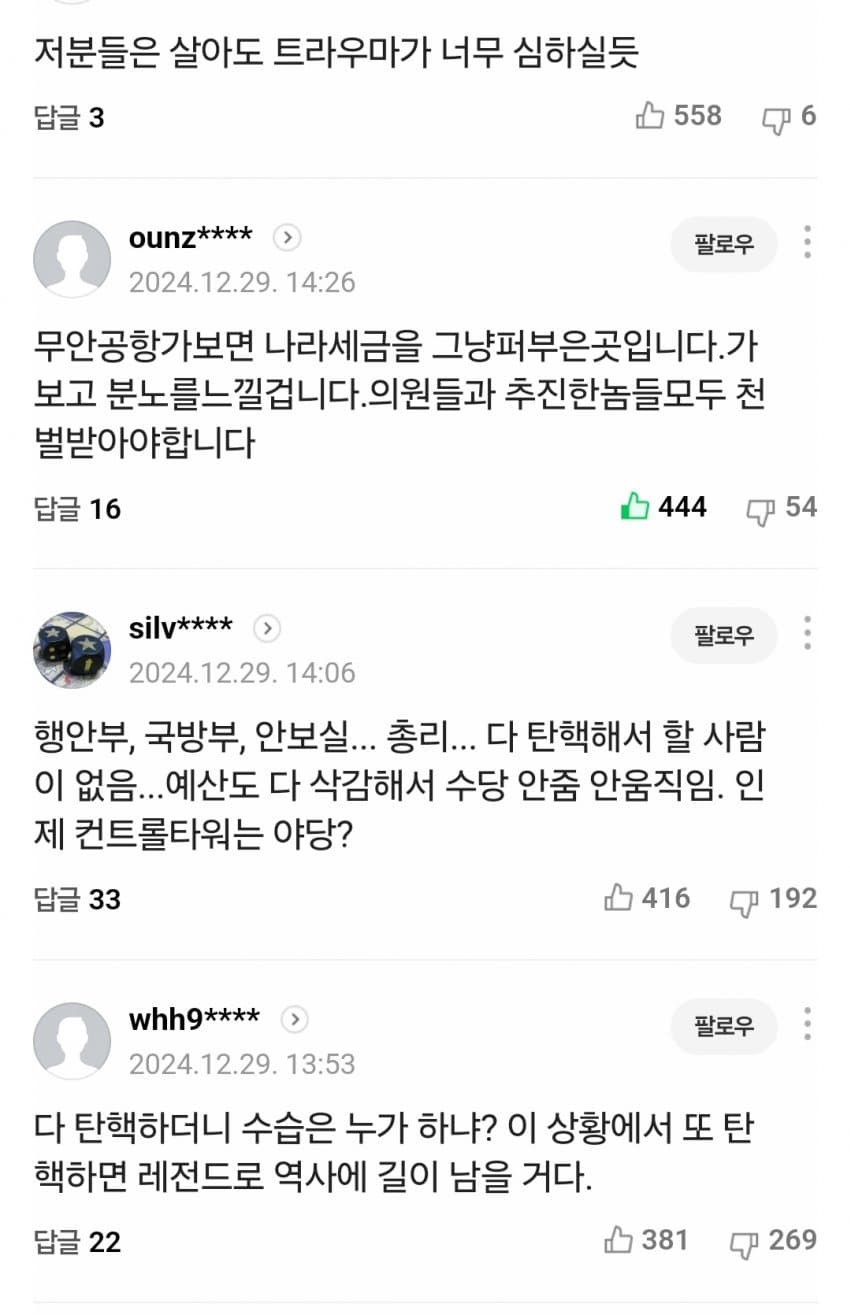The width and height of the screenshot is (850, 1315).
Task: Open overflow menu on silv**** comment
Action: (x=807, y=634)
